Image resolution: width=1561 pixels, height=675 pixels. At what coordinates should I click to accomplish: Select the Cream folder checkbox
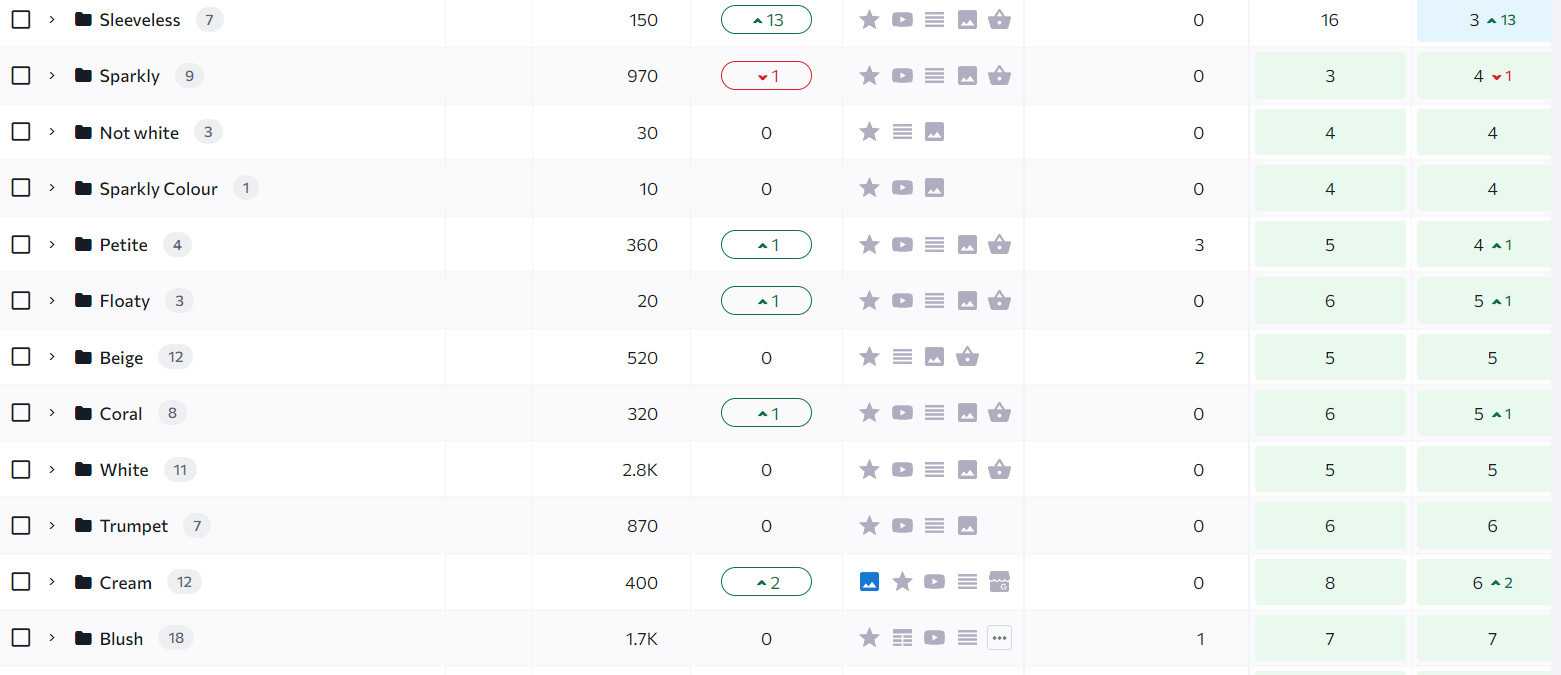[21, 582]
